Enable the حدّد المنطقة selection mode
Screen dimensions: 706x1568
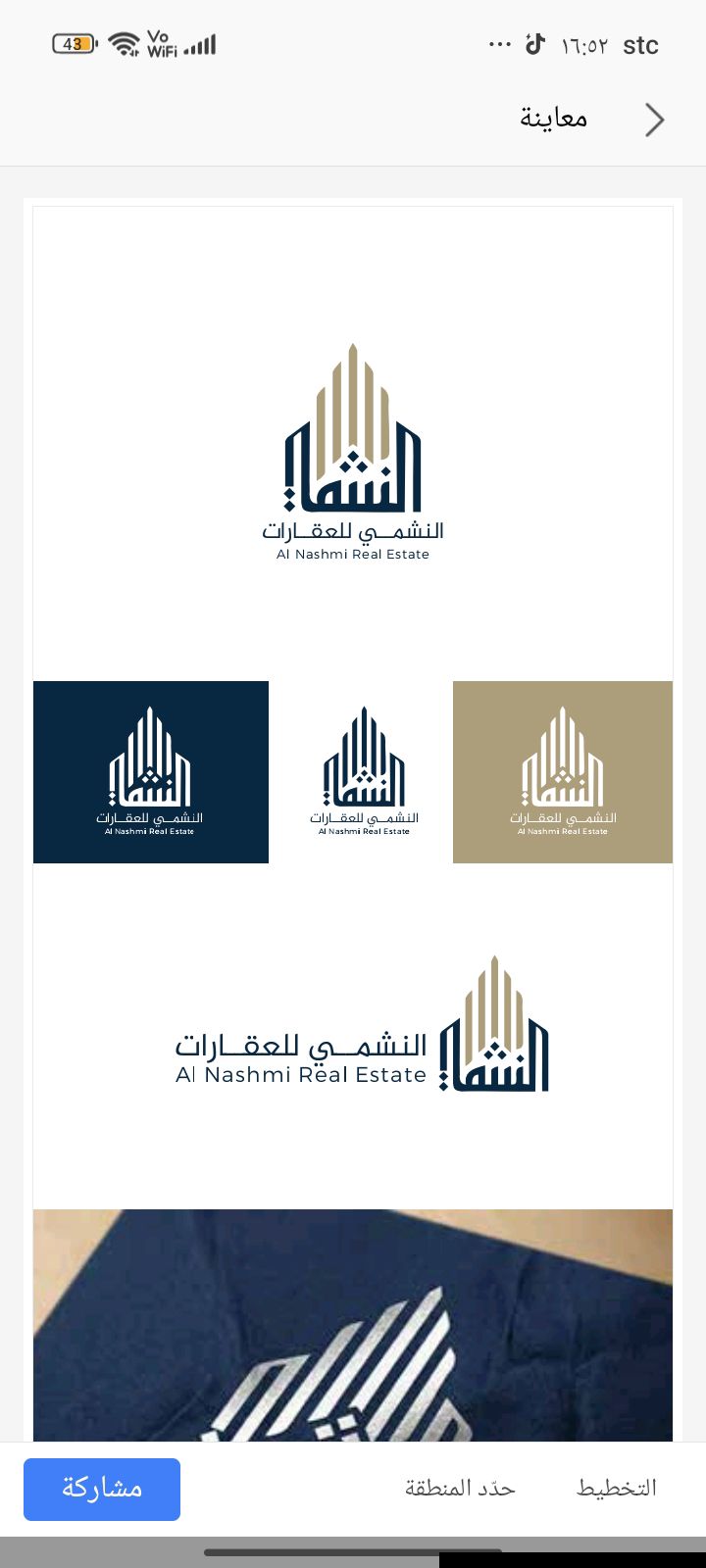click(459, 1488)
